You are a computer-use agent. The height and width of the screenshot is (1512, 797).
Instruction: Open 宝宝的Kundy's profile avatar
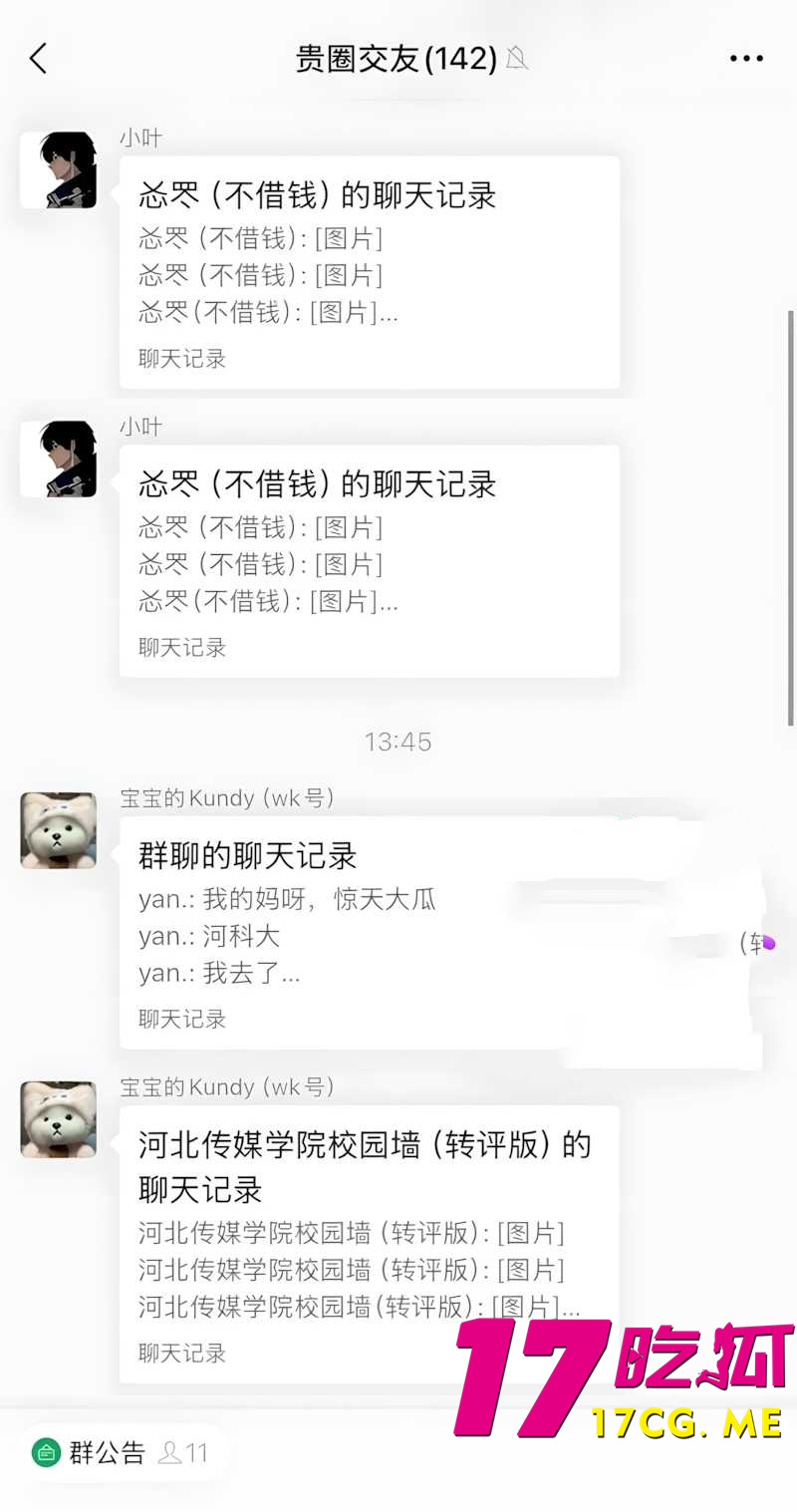[x=58, y=830]
